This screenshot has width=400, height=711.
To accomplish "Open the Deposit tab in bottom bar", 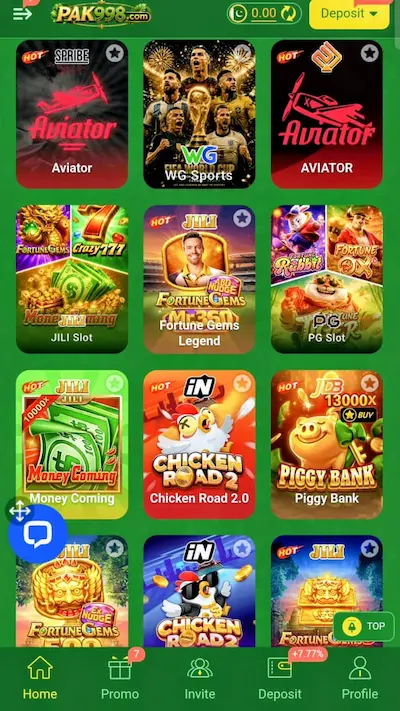I will (x=280, y=678).
